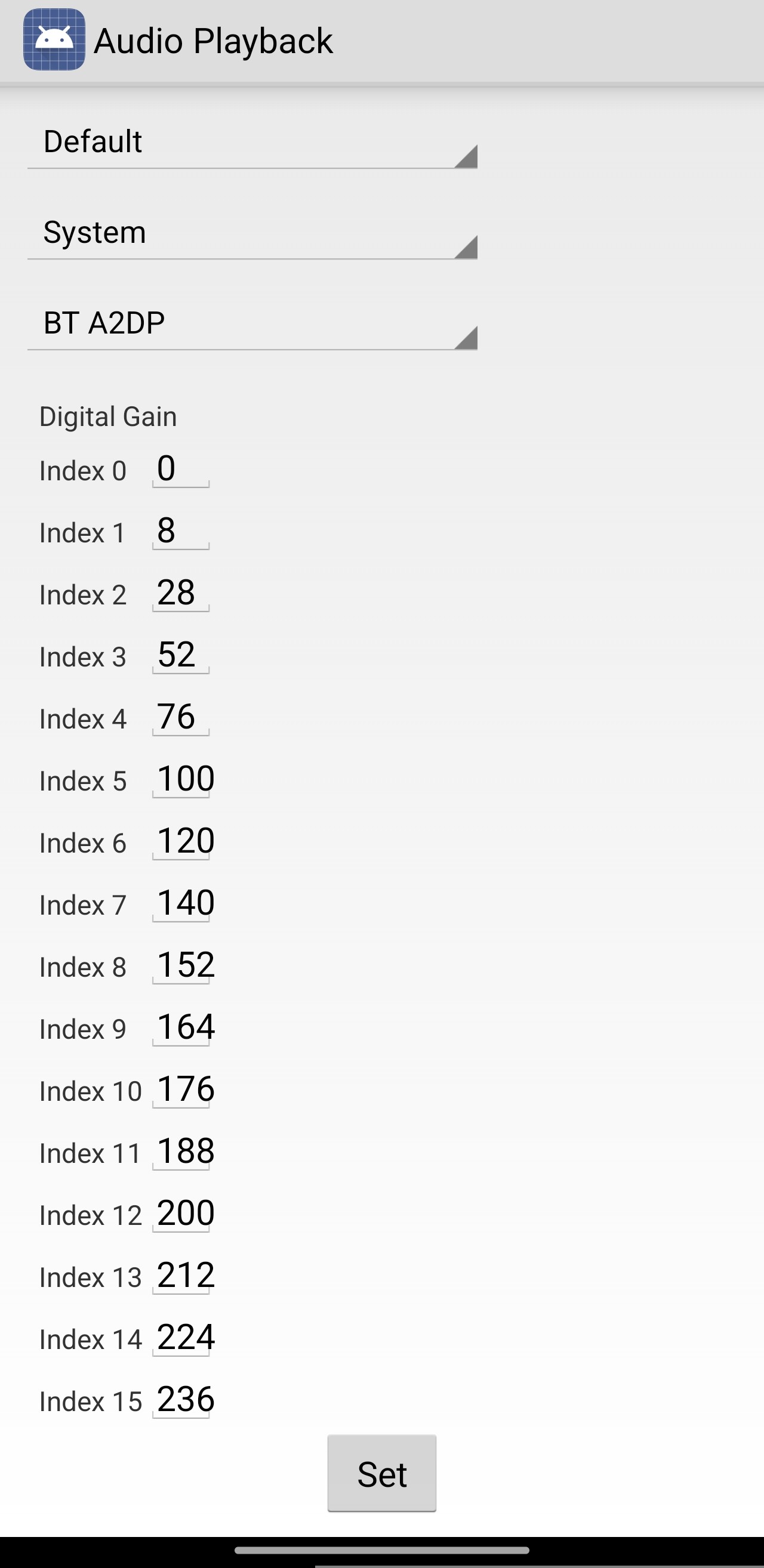Edit the Index 3 gain value
This screenshot has width=764, height=1568.
pos(180,656)
